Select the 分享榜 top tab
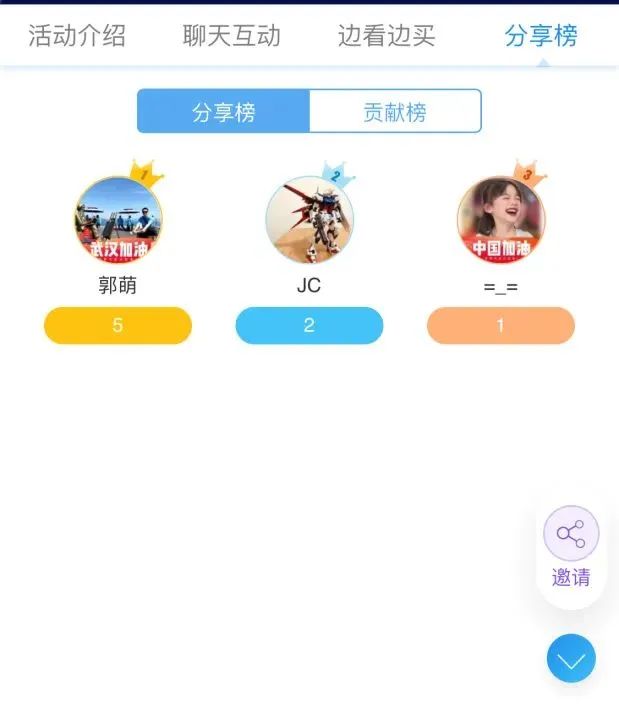Viewport: 619px width, 707px height. [x=541, y=37]
